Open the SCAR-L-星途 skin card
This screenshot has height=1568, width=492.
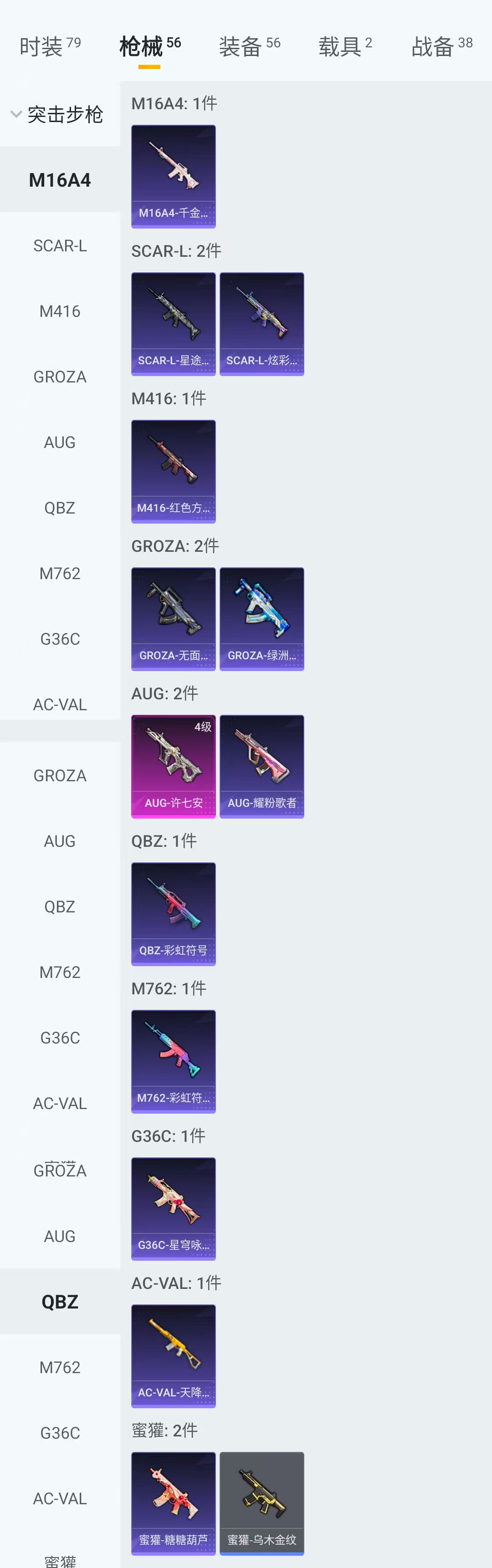pyautogui.click(x=174, y=324)
